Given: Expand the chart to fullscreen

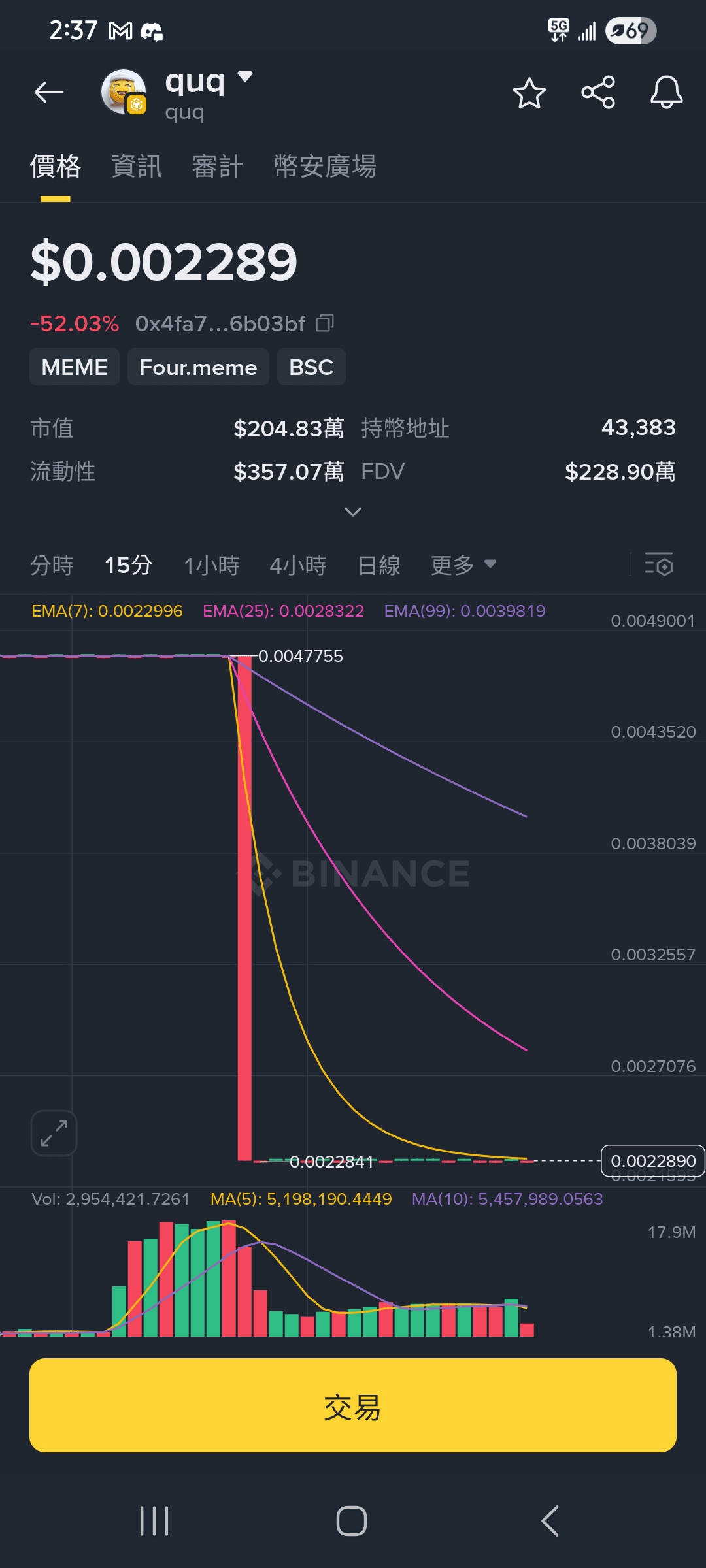Looking at the screenshot, I should [54, 1133].
